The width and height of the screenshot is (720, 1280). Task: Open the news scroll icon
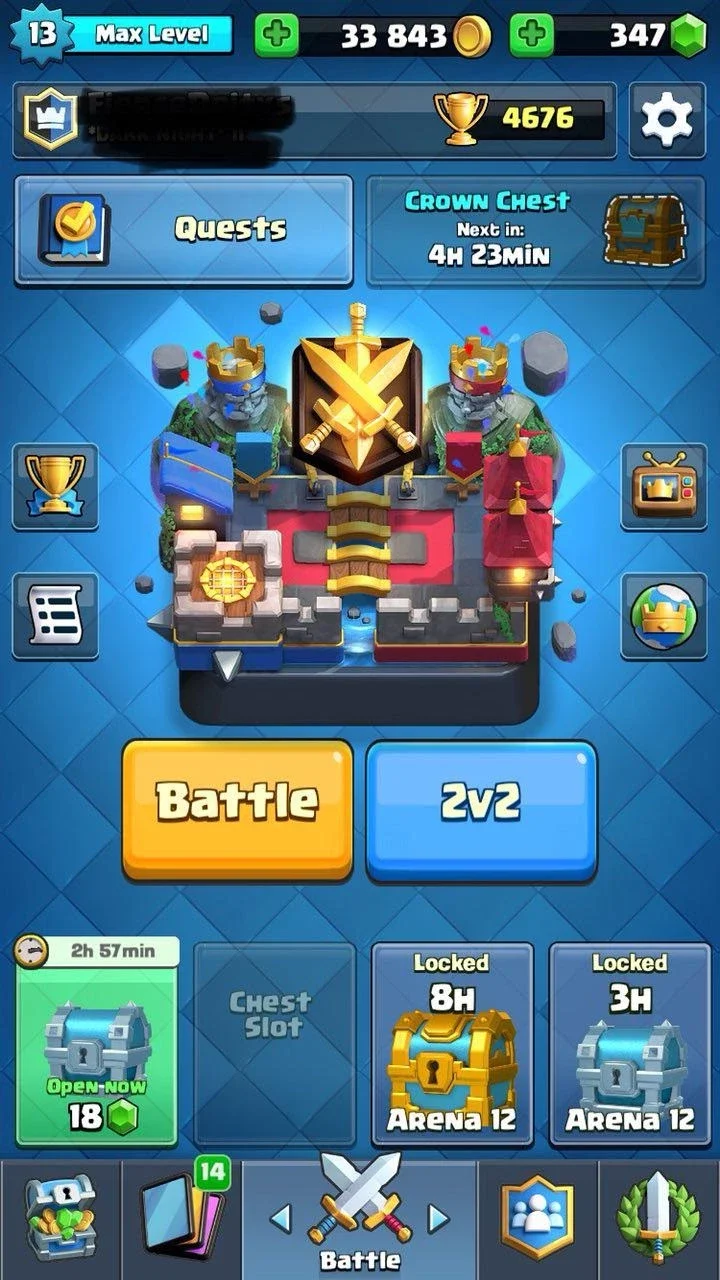[55, 616]
